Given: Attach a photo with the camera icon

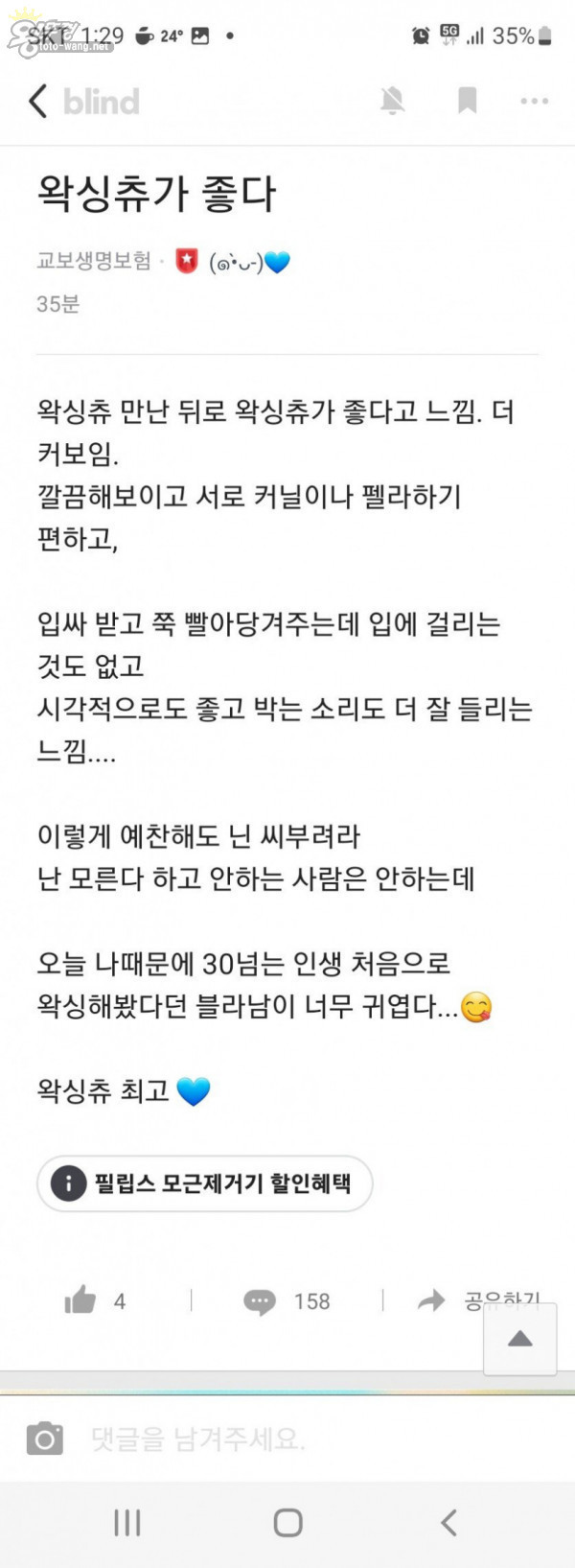Looking at the screenshot, I should click(x=44, y=1439).
